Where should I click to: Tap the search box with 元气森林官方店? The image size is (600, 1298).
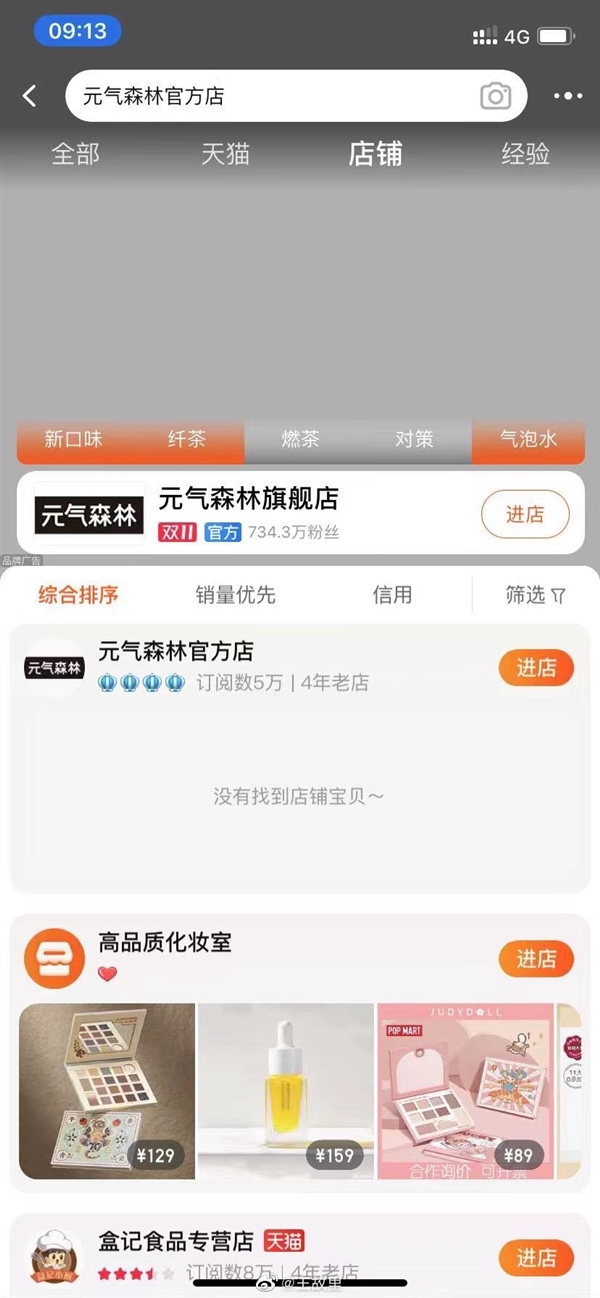tap(270, 96)
